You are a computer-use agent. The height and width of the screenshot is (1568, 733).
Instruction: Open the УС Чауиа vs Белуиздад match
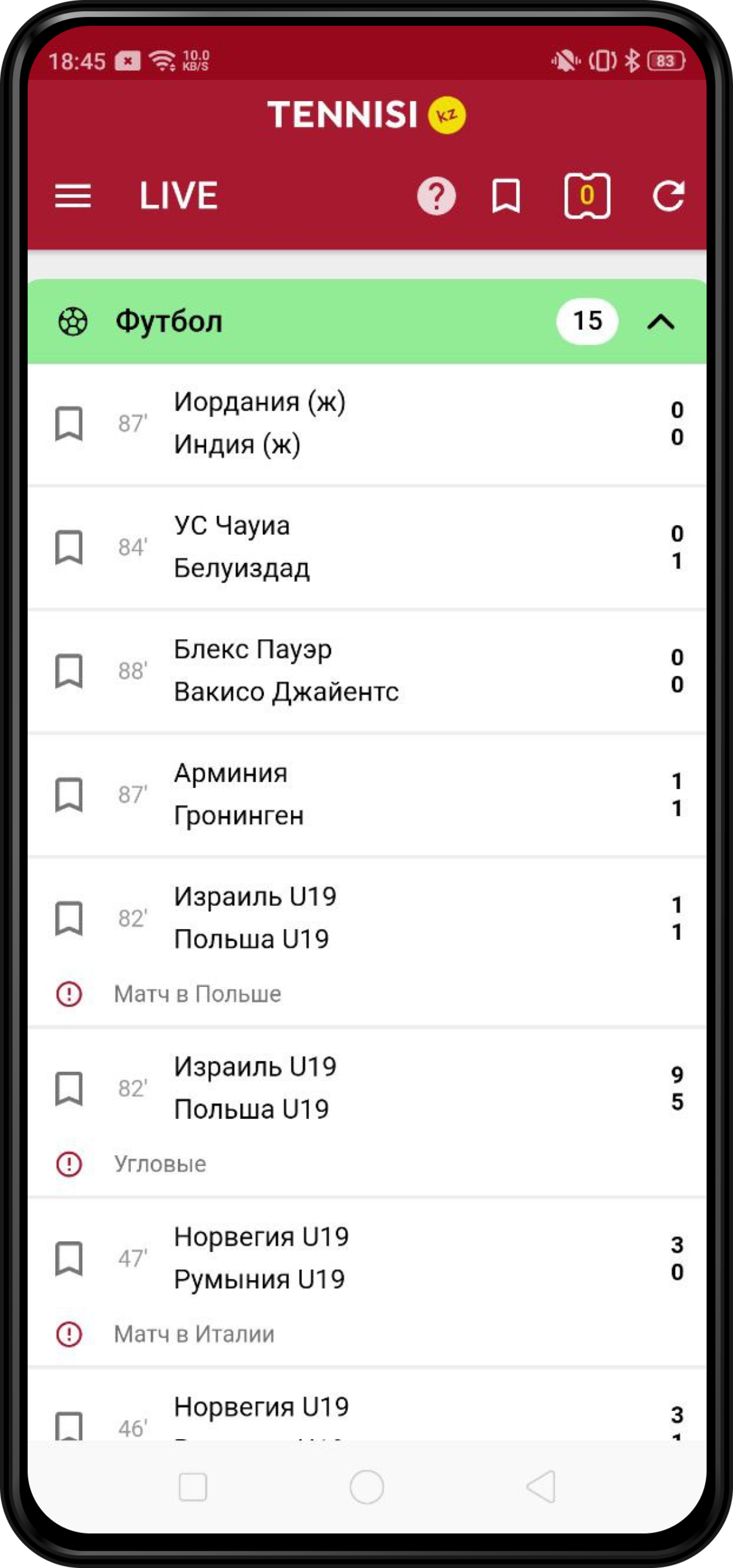(367, 548)
